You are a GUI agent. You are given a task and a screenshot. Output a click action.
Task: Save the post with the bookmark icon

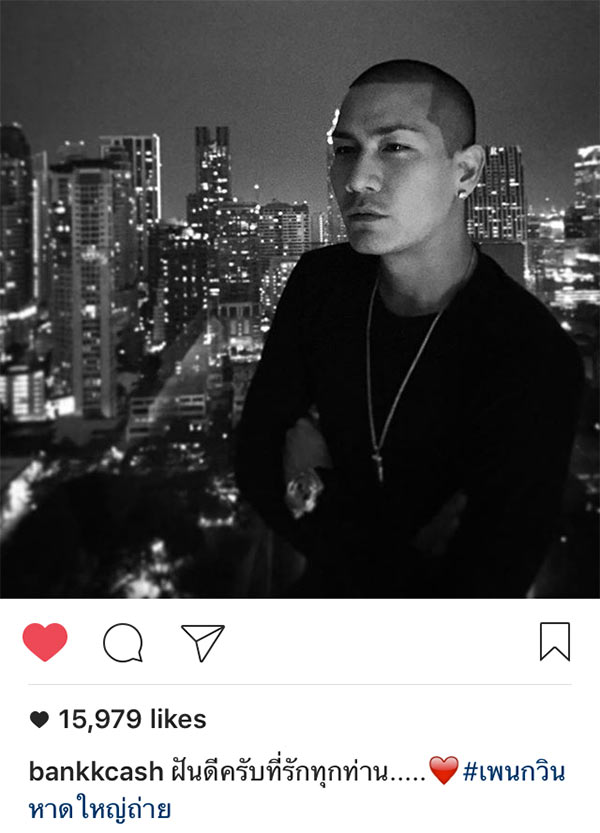[554, 642]
